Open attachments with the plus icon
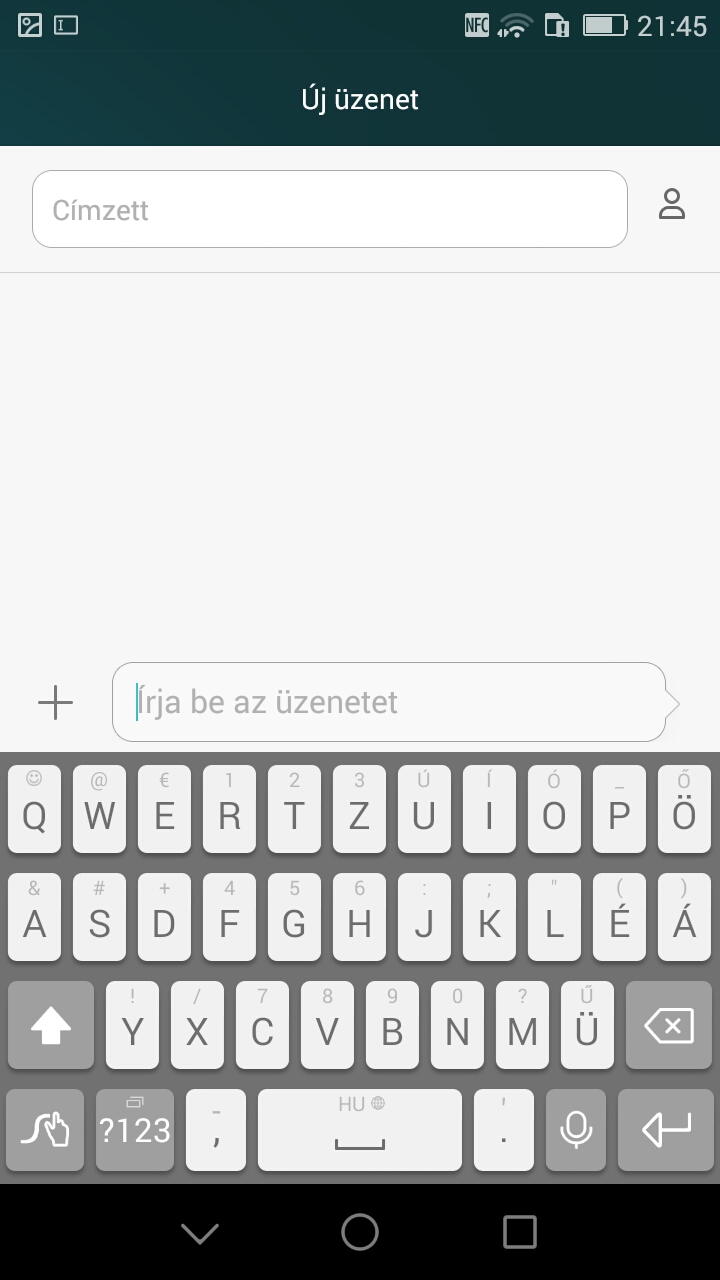Viewport: 720px width, 1280px height. click(x=55, y=702)
